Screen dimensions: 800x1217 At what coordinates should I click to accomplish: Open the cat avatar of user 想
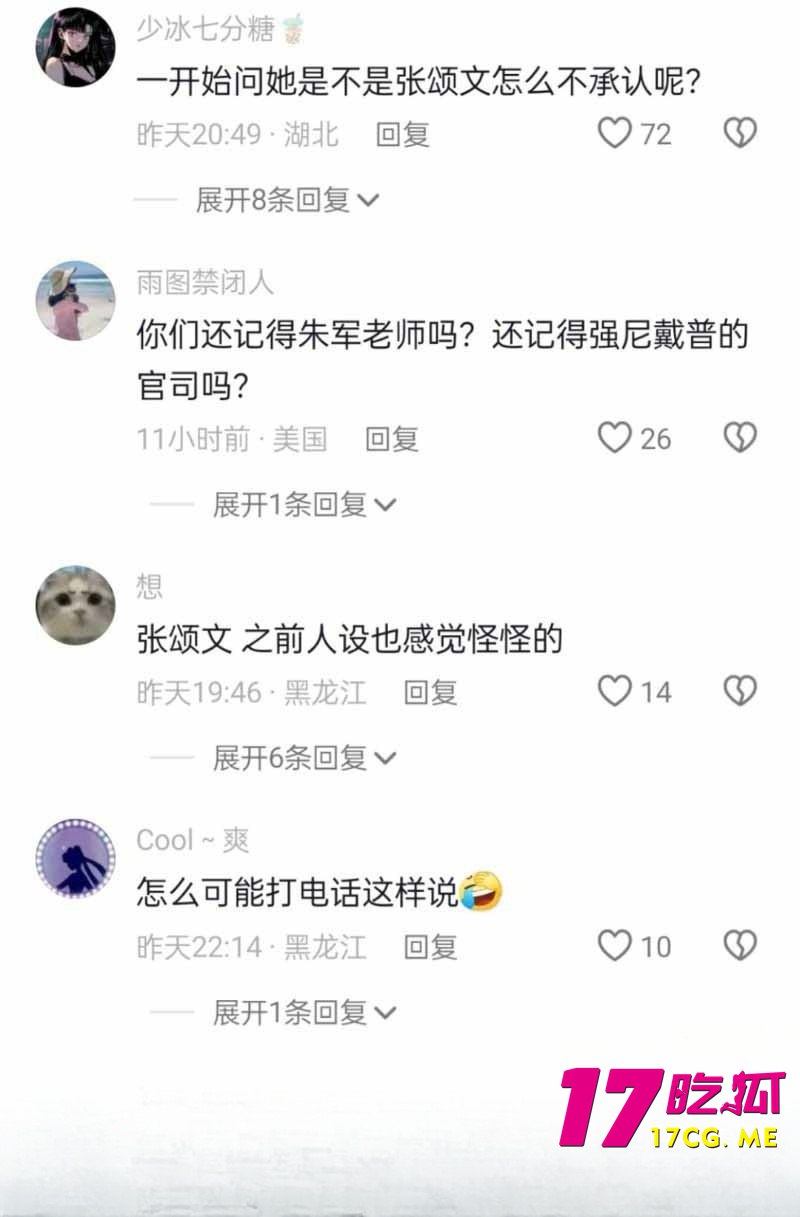point(76,605)
